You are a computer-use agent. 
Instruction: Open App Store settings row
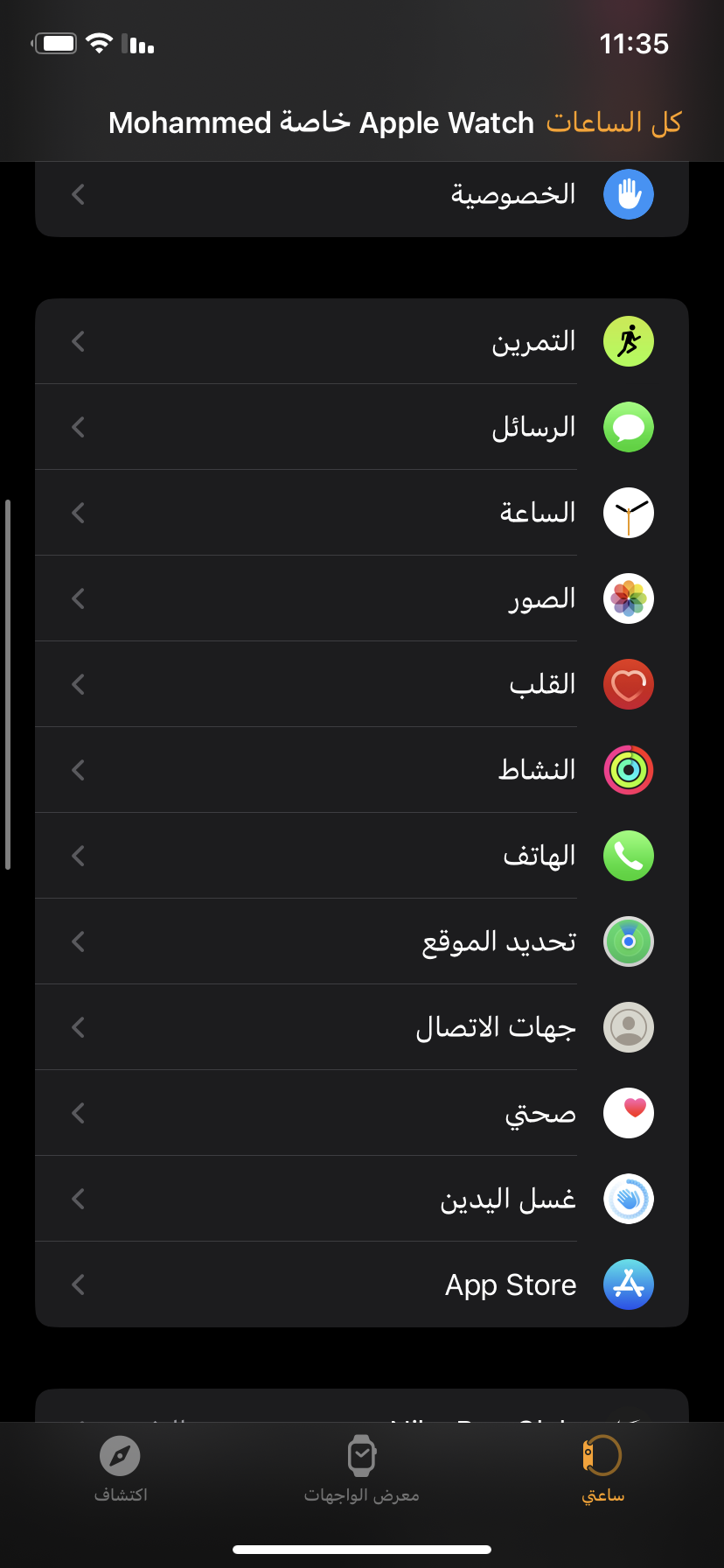[x=362, y=1284]
